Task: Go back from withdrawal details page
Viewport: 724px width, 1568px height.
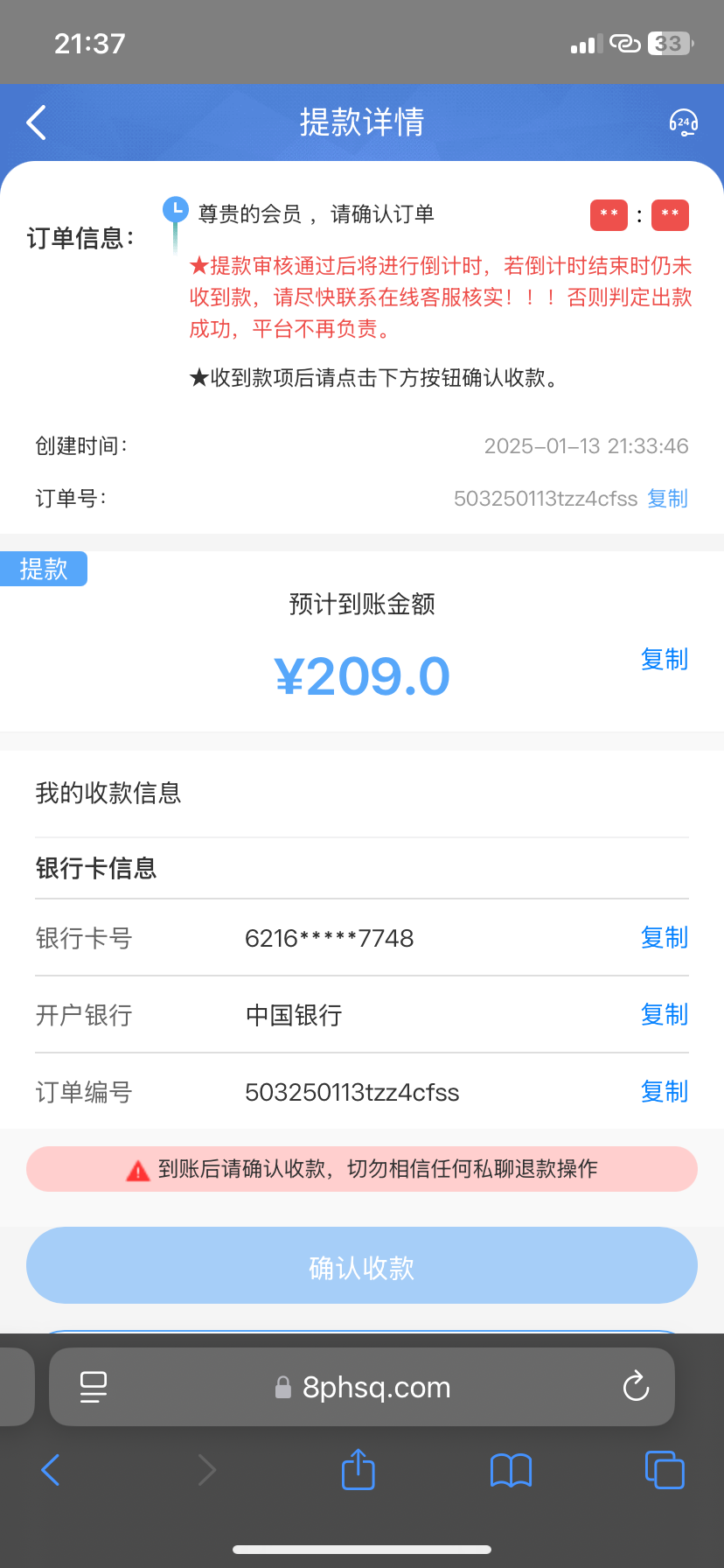Action: click(37, 122)
